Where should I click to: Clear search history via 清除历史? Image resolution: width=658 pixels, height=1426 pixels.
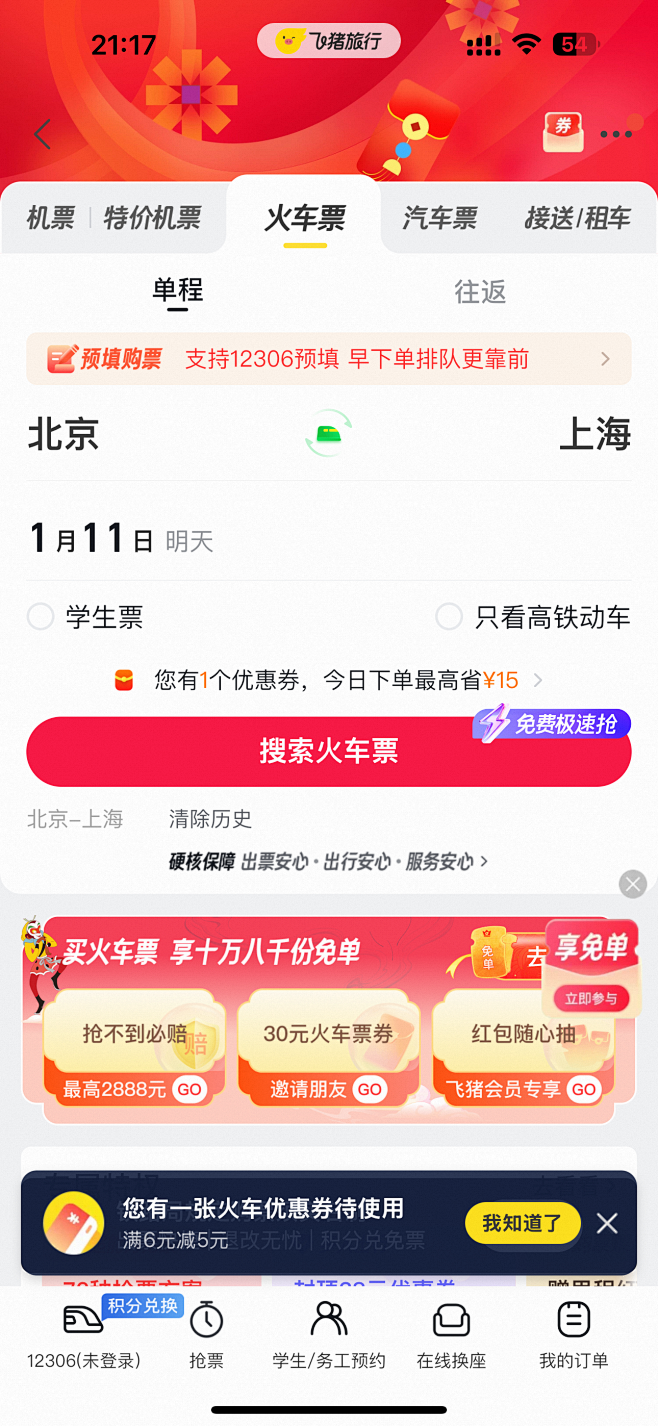point(210,819)
